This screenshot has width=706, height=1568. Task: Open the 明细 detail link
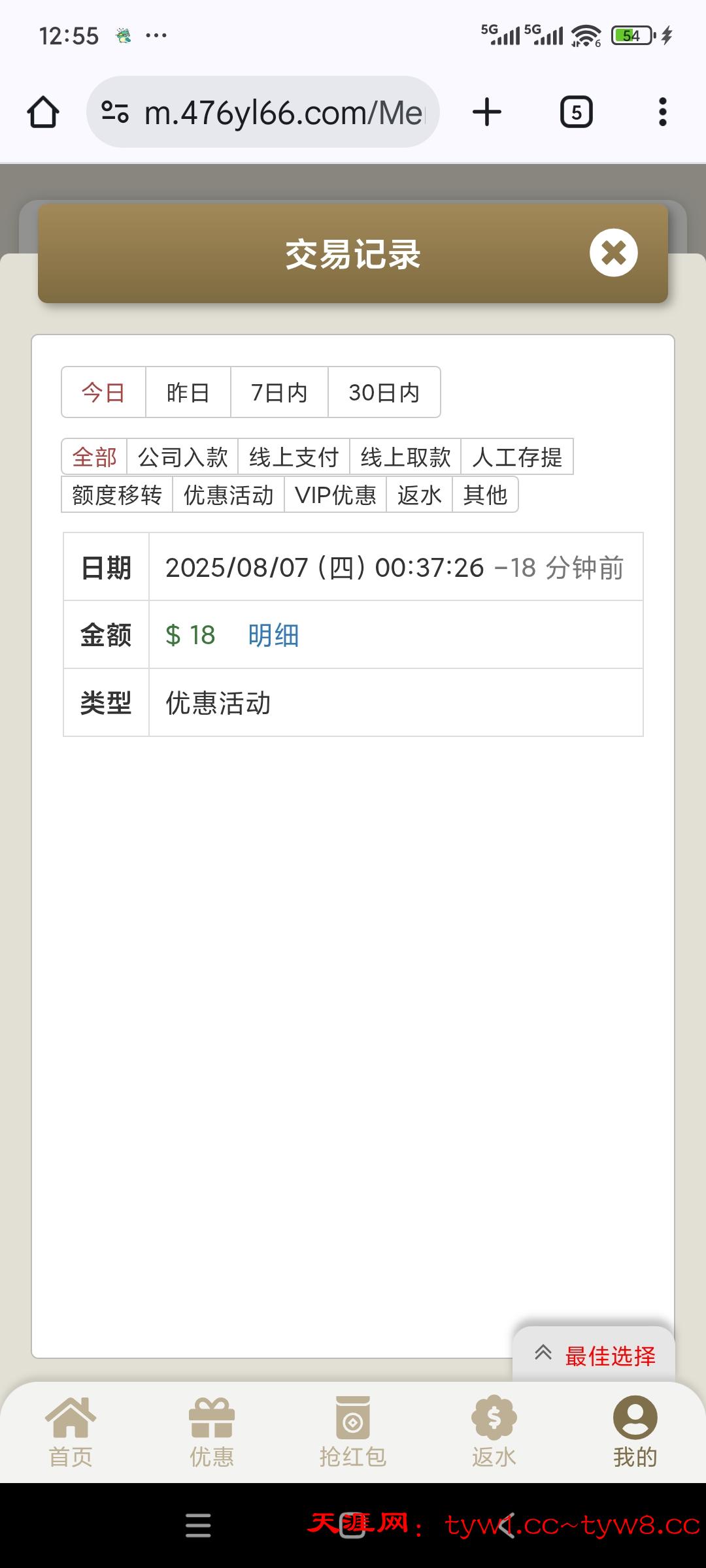[273, 635]
